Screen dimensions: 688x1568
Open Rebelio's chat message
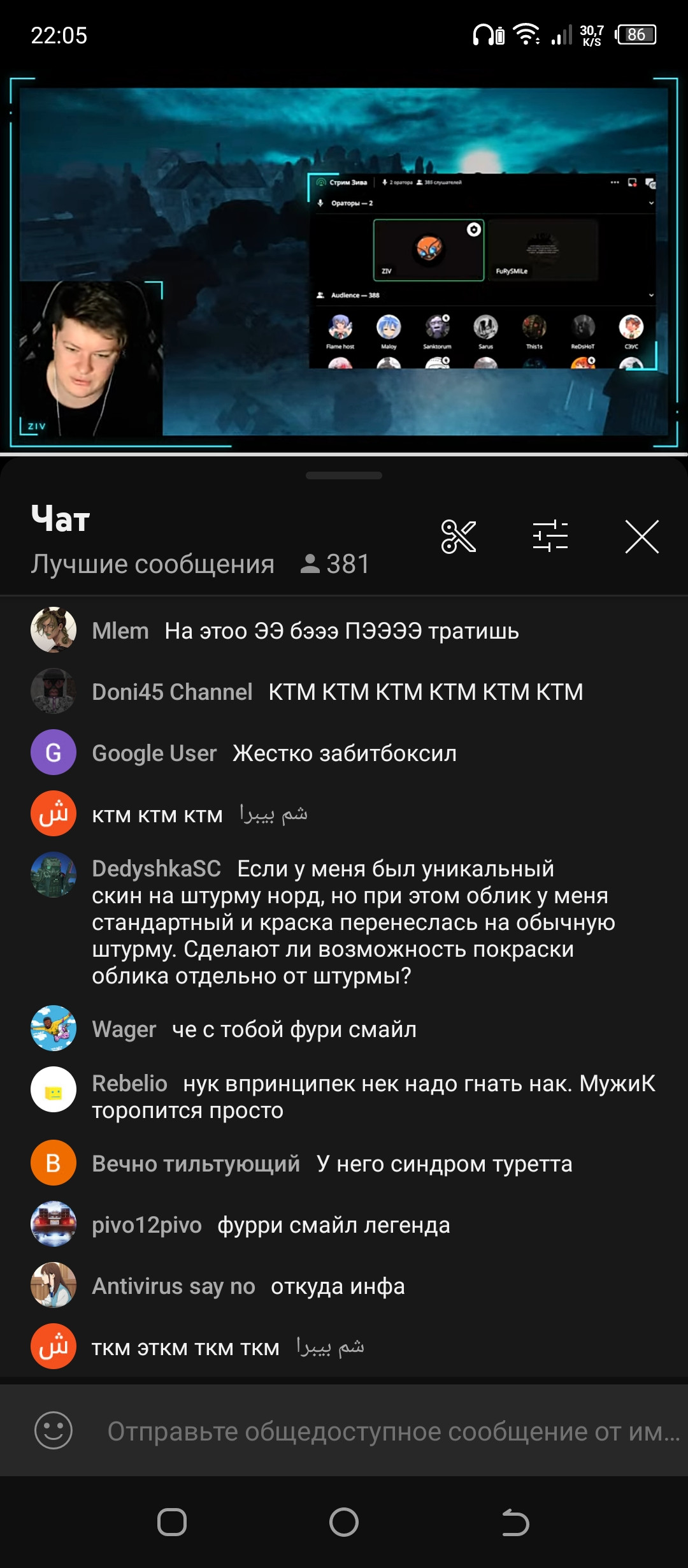pyautogui.click(x=373, y=1096)
